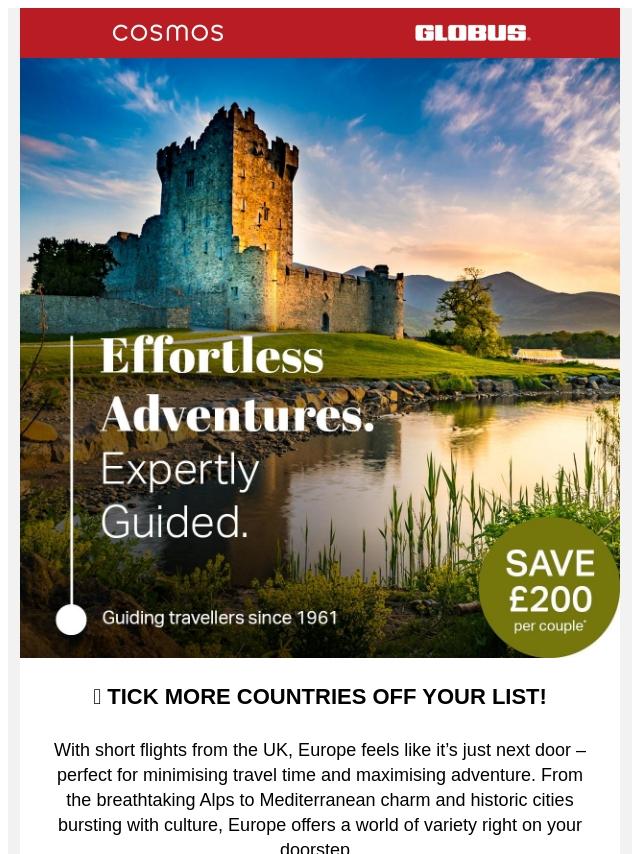
Task: Open the Globus link in the header
Action: (x=472, y=33)
